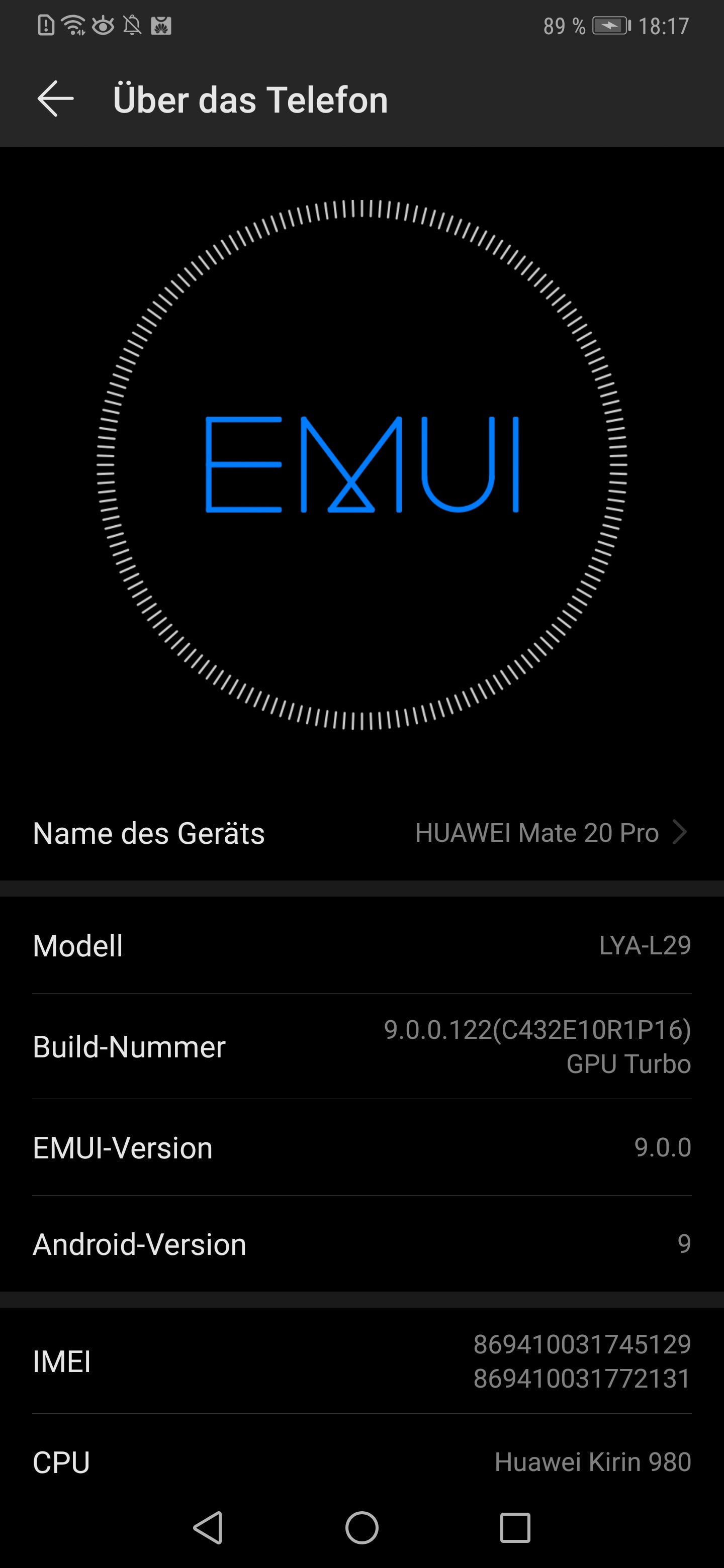
Task: Open the Name des Geräts row
Action: tap(361, 833)
